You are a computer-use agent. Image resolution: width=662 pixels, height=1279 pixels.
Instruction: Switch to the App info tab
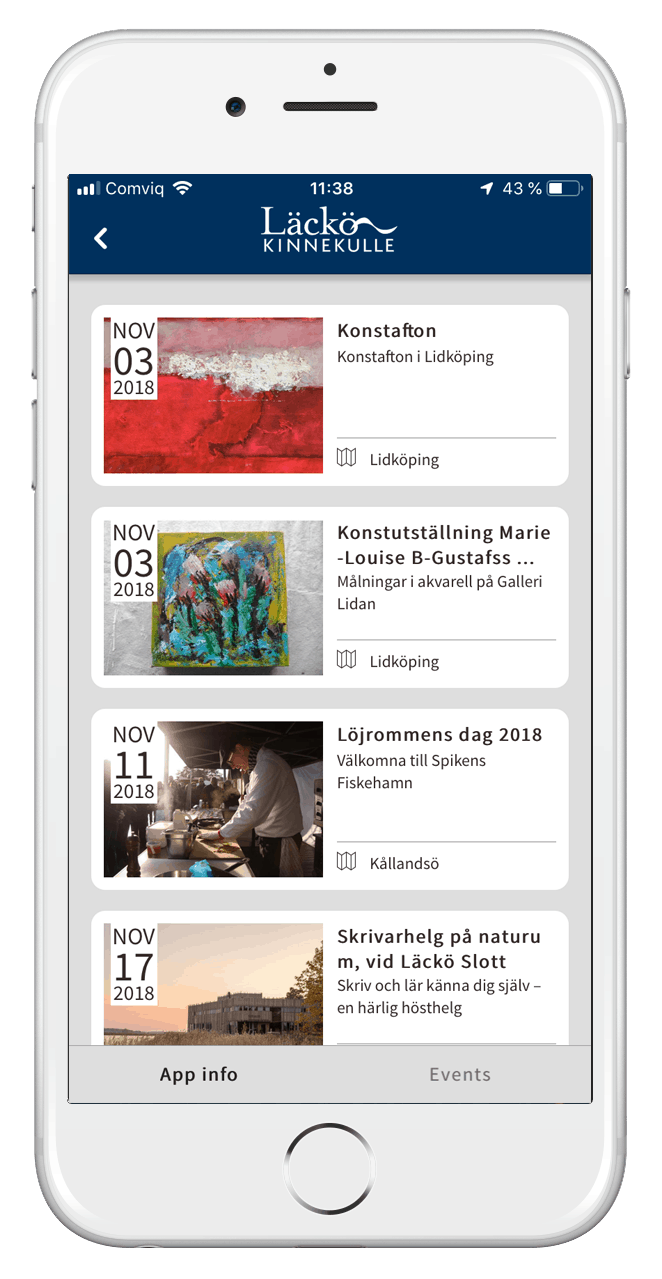coord(199,1075)
